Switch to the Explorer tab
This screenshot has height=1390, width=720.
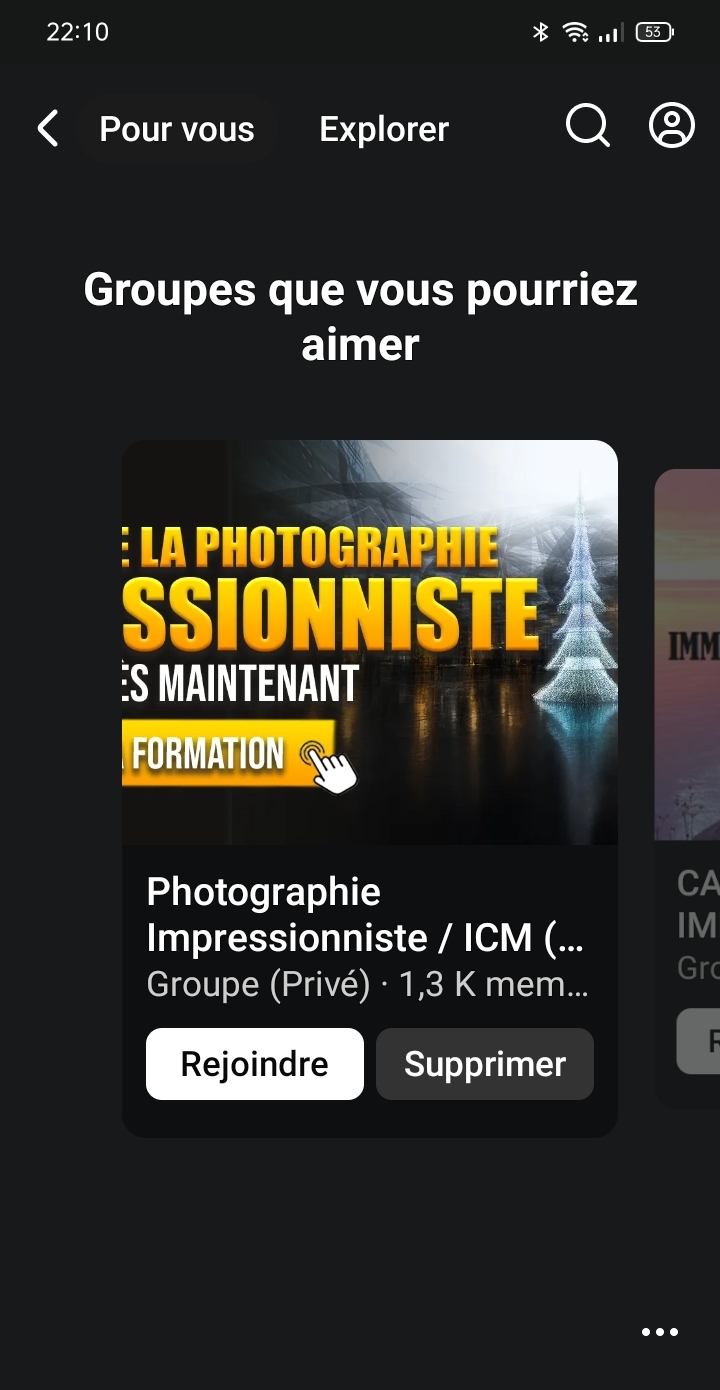coord(384,129)
